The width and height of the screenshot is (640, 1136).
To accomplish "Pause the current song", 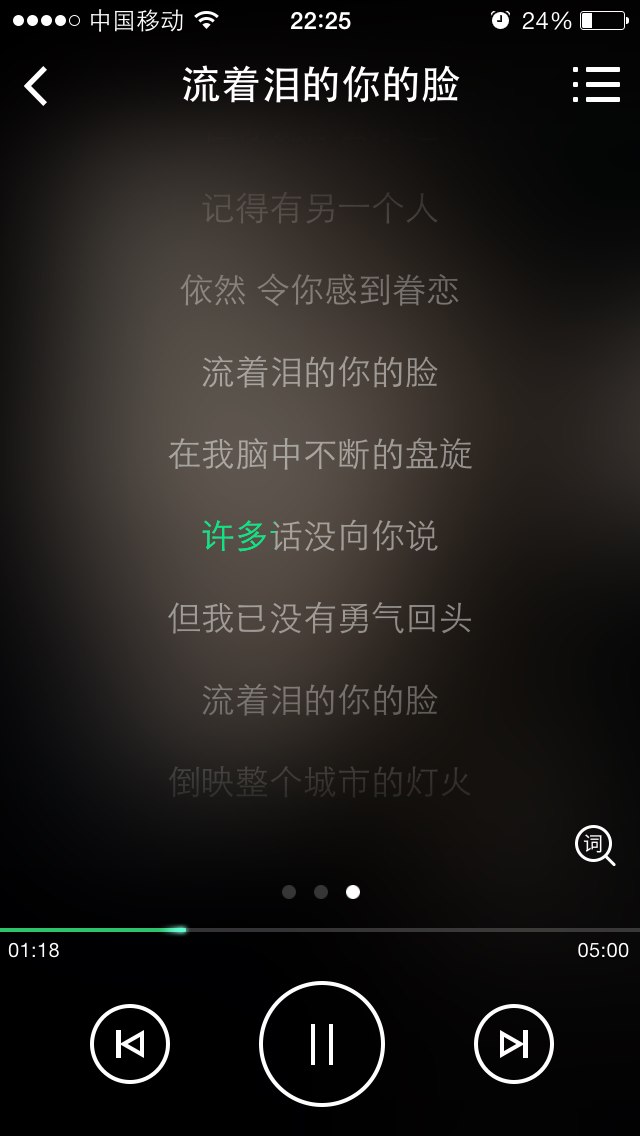I will coord(322,1043).
